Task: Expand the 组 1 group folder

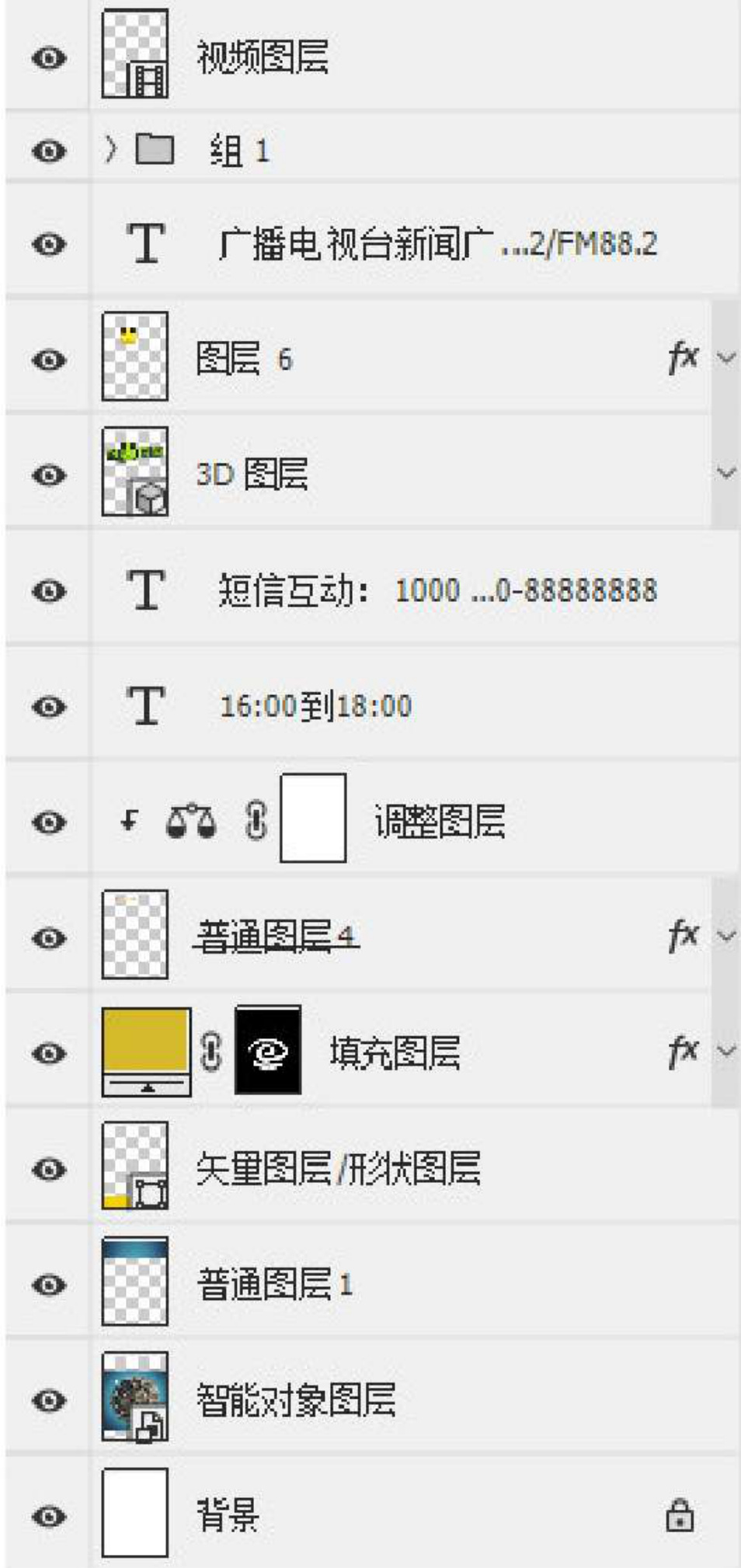Action: tap(111, 149)
